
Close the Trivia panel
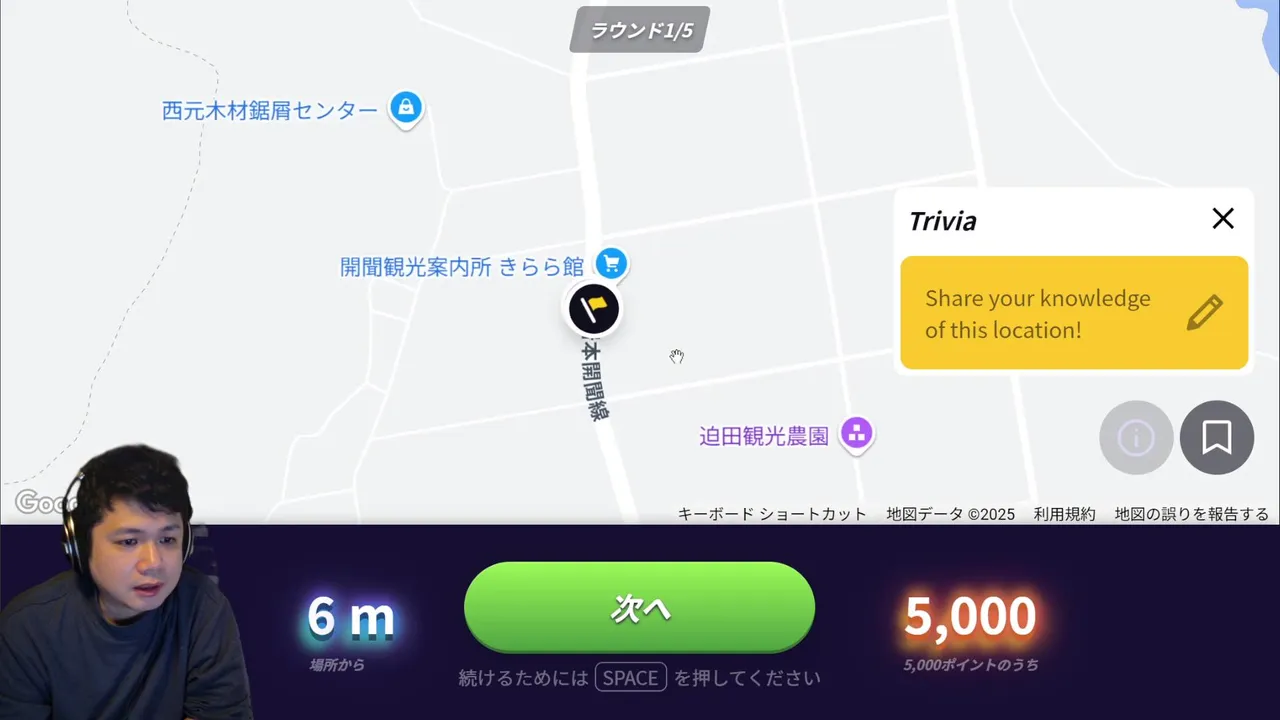pyautogui.click(x=1222, y=219)
